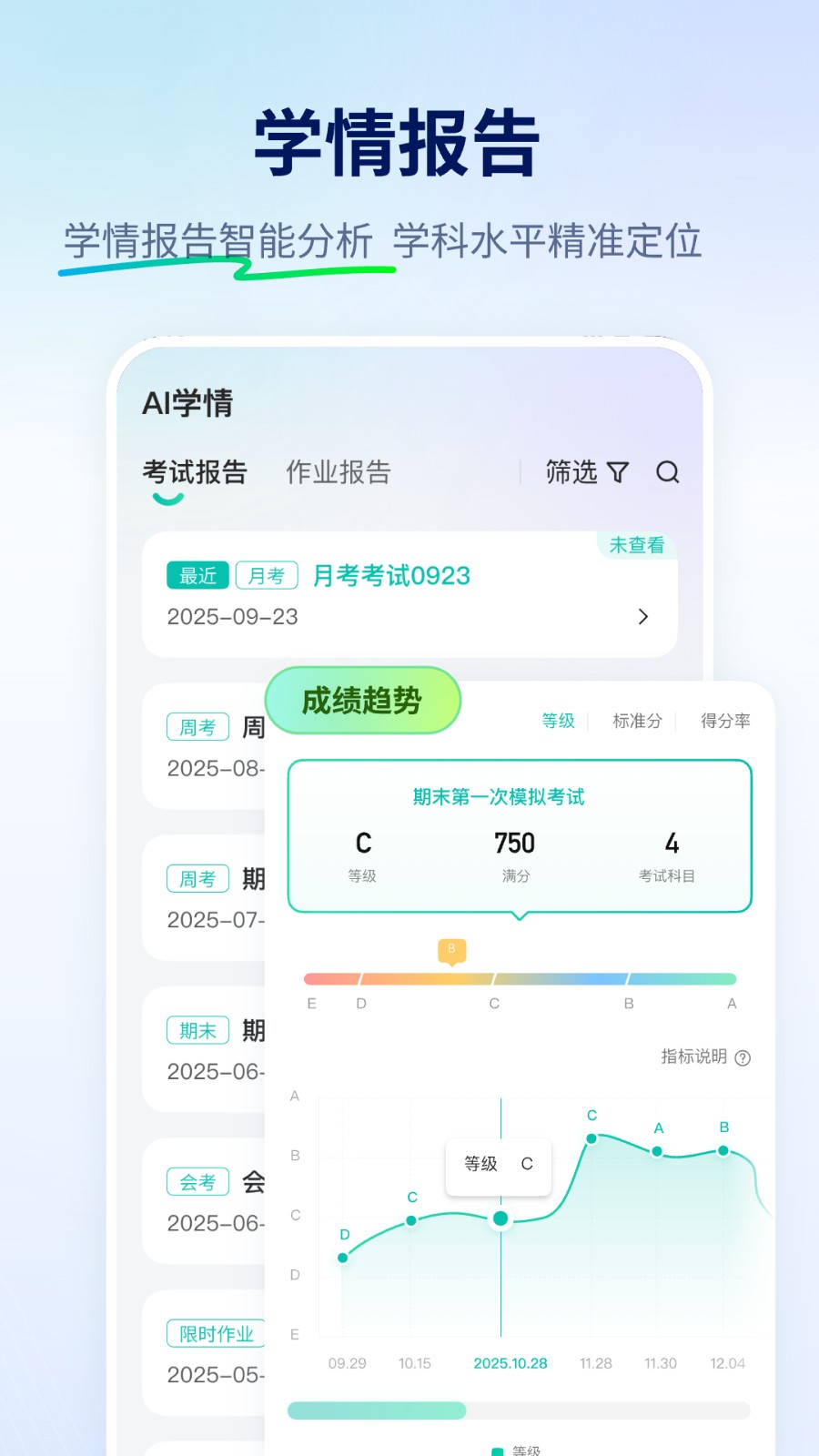Open the 成绩趋势 panel header

(x=362, y=701)
